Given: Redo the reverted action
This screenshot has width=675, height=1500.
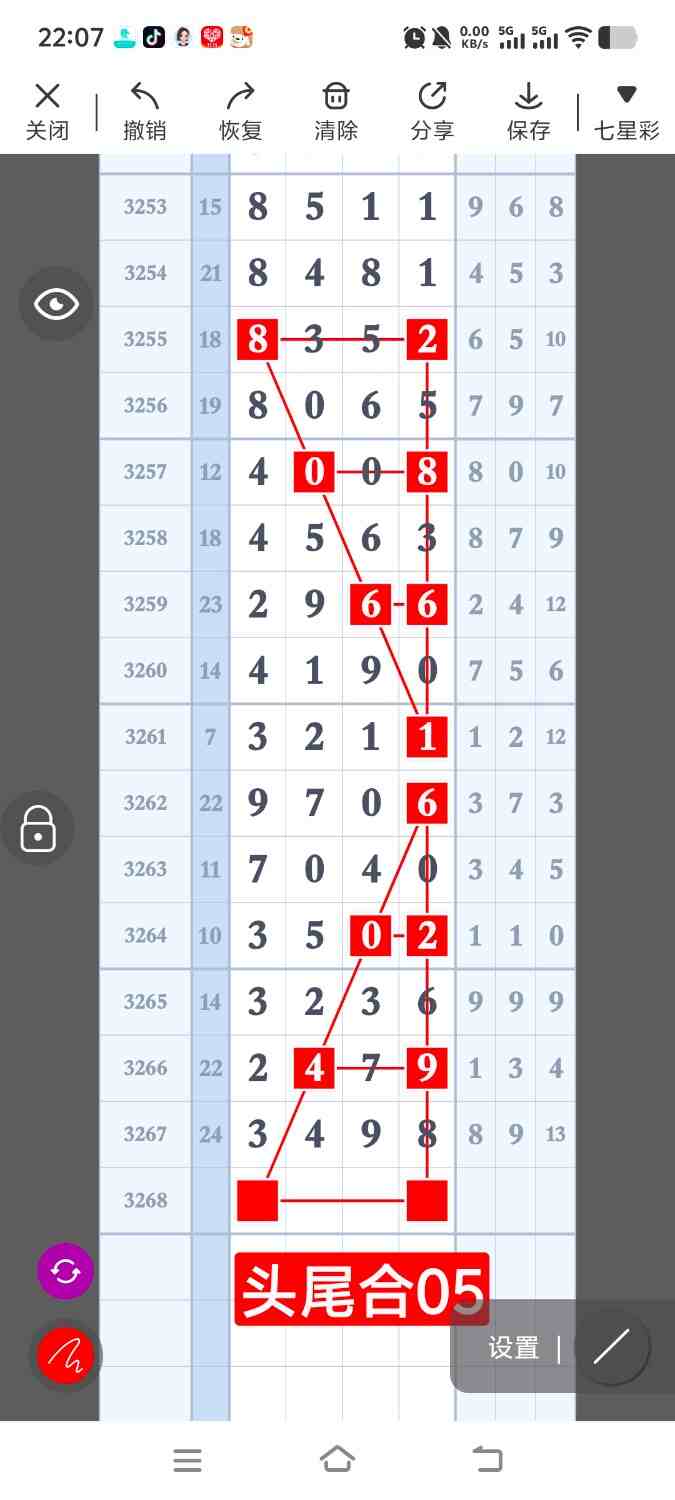Looking at the screenshot, I should 240,111.
